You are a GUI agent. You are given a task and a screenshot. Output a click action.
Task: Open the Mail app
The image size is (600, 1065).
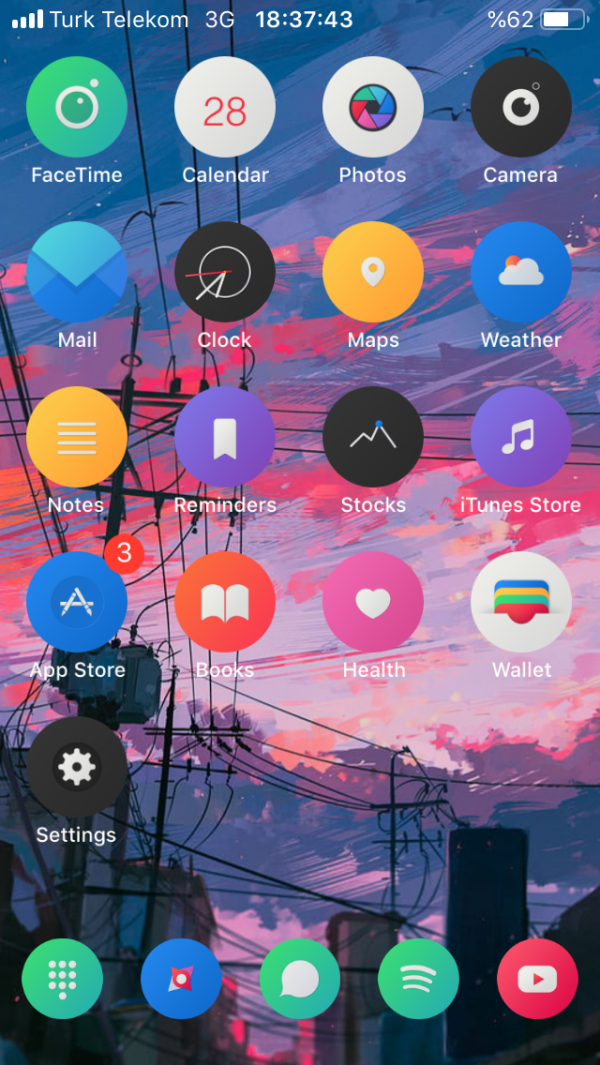pos(77,272)
